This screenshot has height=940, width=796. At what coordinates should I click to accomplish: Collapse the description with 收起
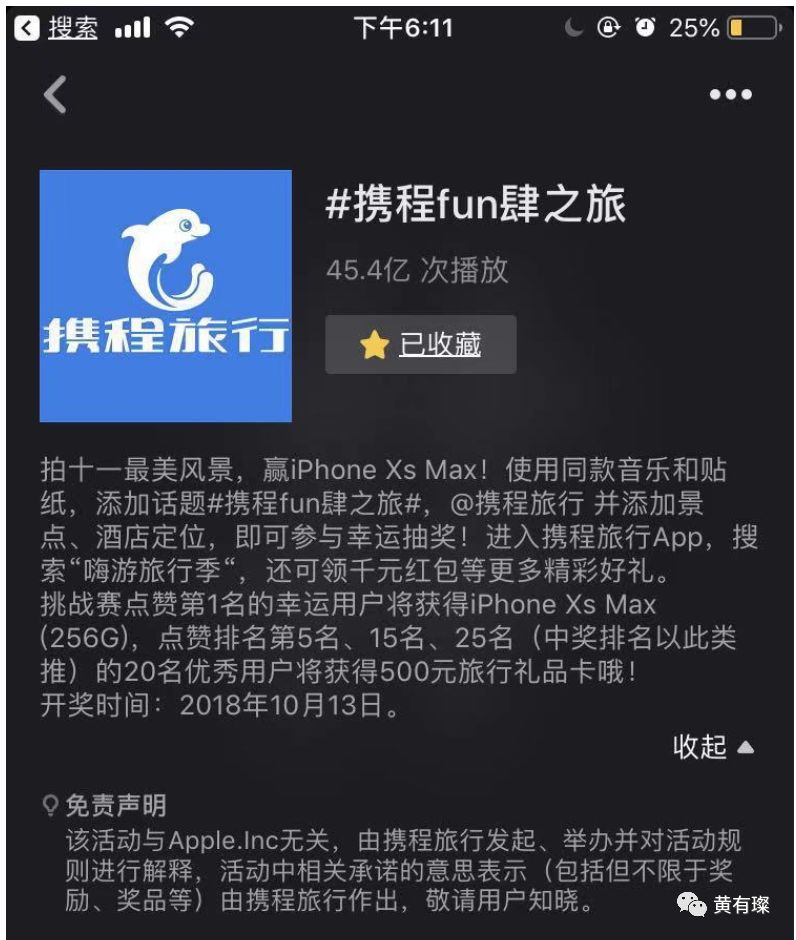point(712,747)
